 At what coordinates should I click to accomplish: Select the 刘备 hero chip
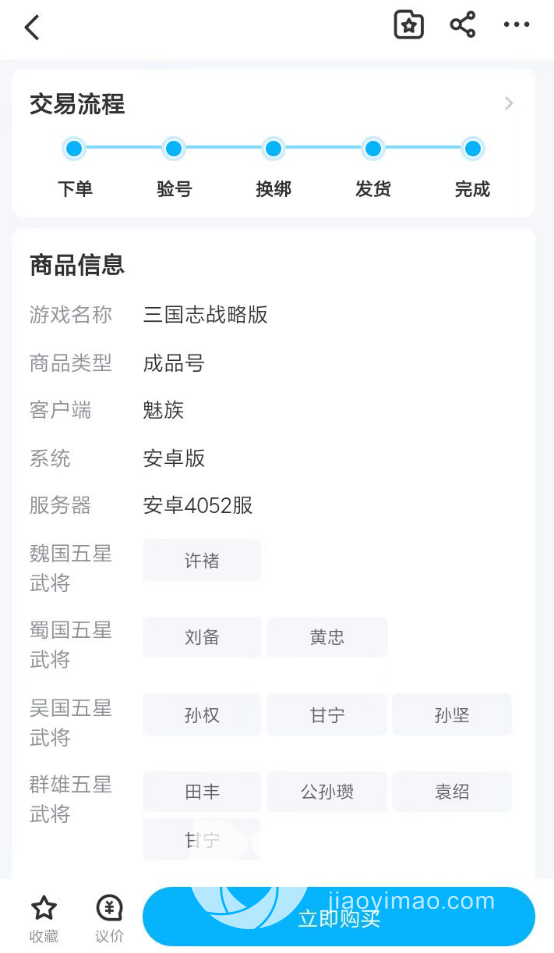[202, 637]
